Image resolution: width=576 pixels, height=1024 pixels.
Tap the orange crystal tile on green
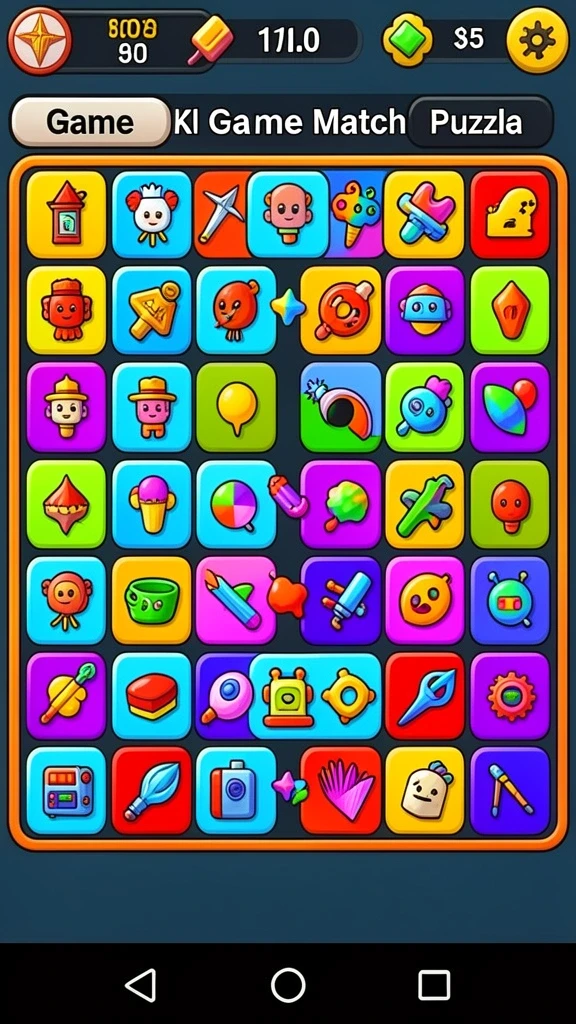click(x=510, y=310)
